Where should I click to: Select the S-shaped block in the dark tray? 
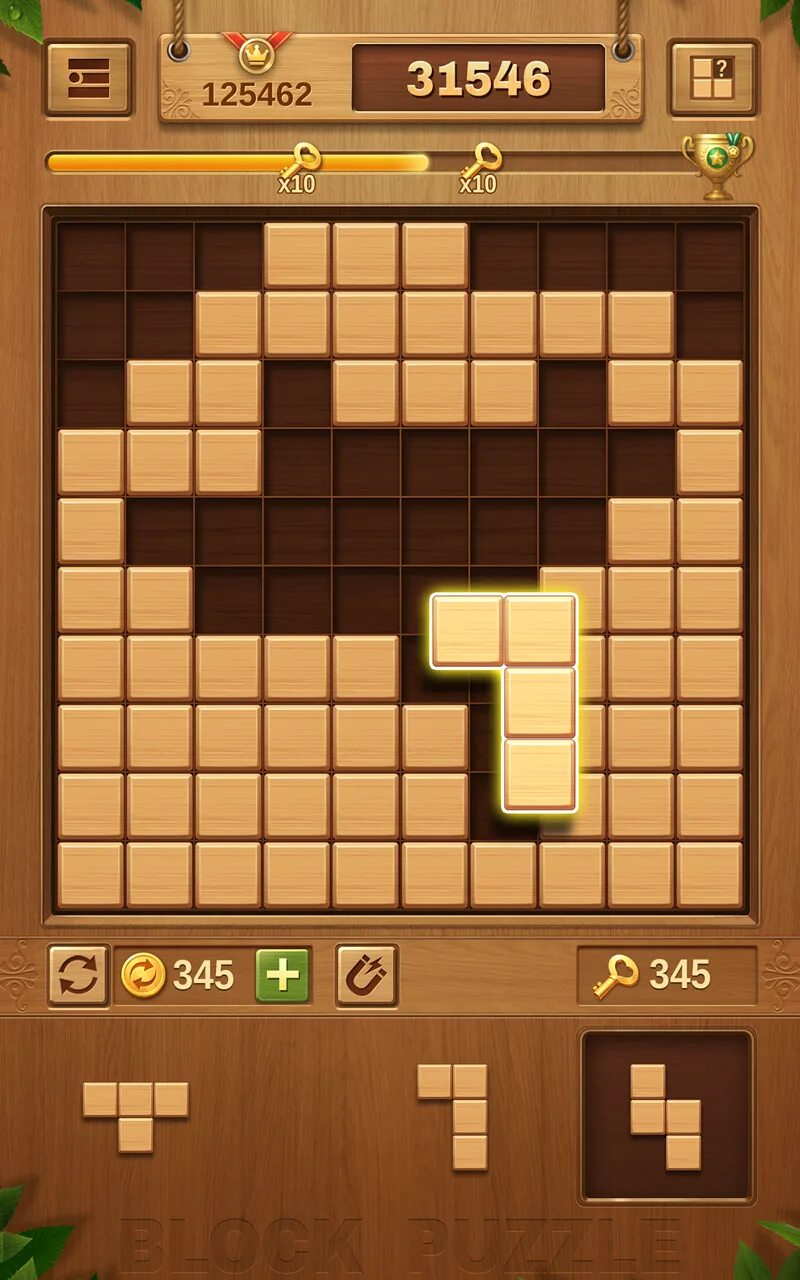[x=666, y=1117]
